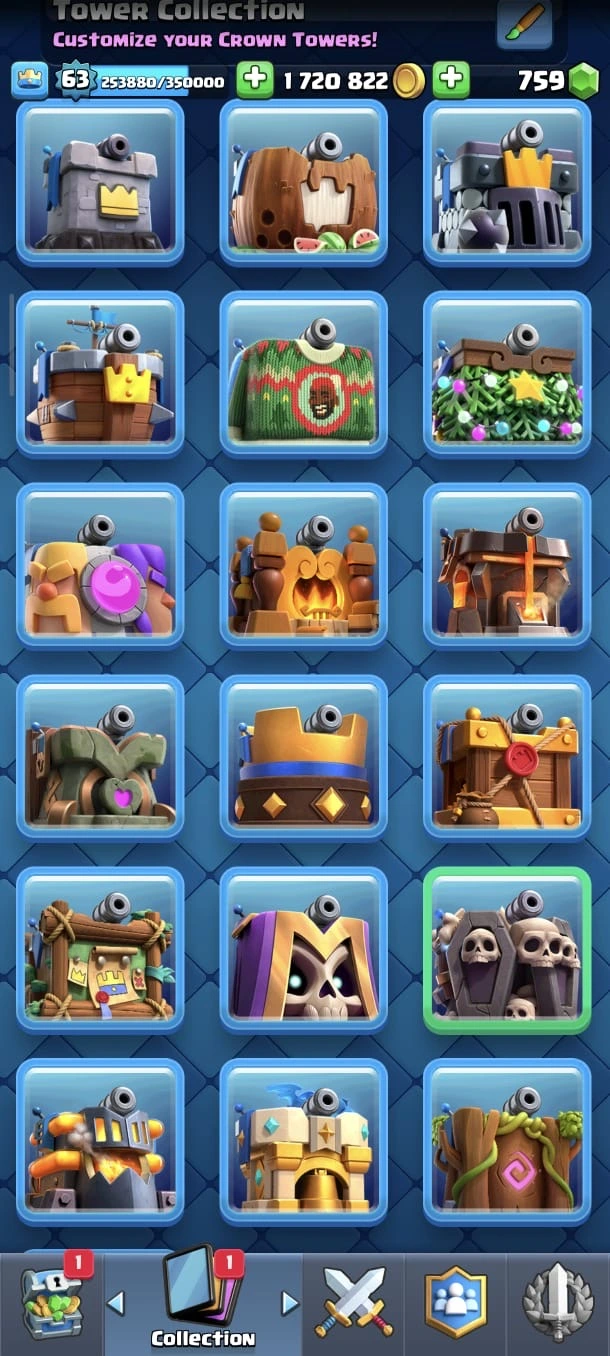Select the watermelon wooden tower skin
Screen dimensions: 610x1356
tap(303, 182)
